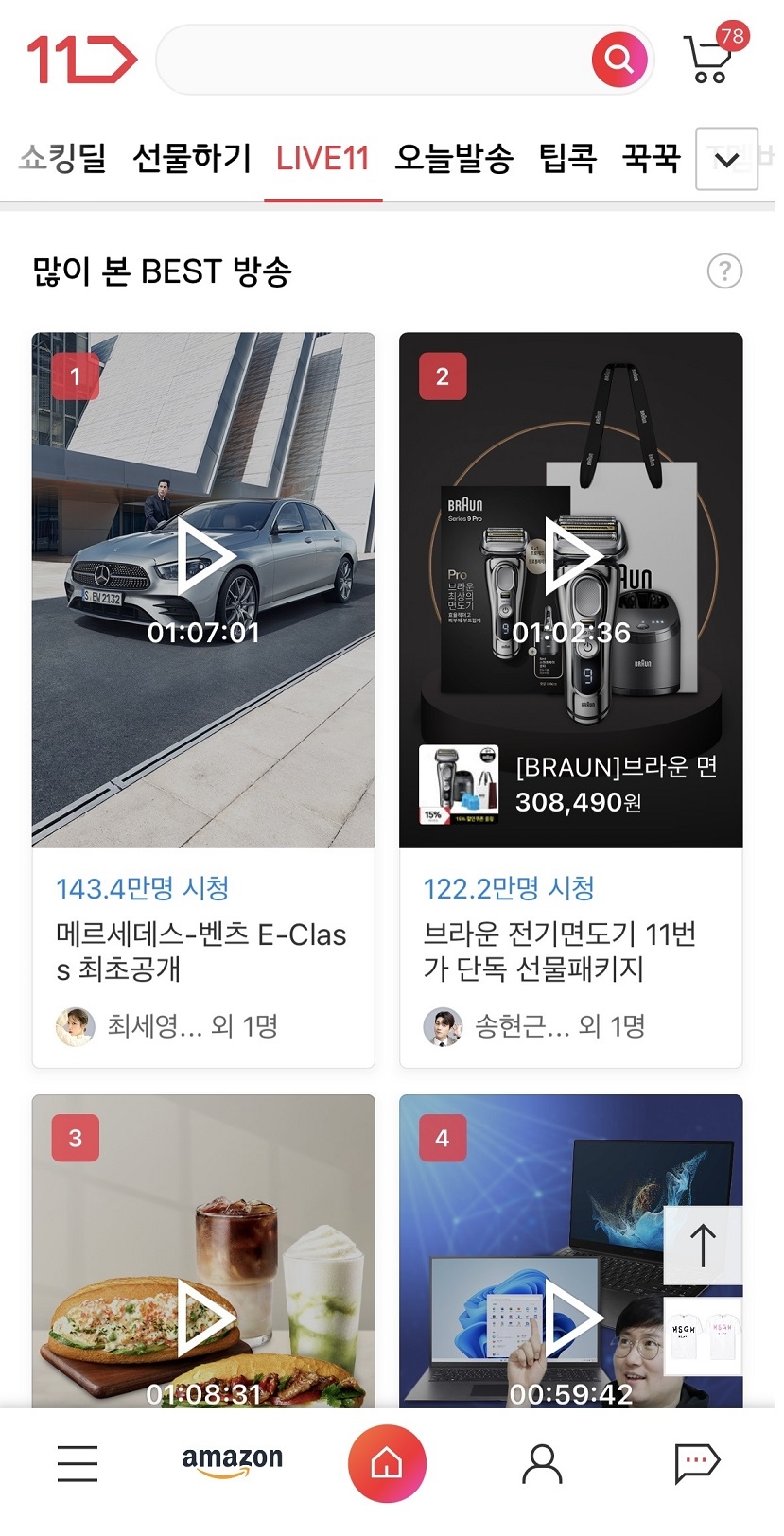Viewport: 784px width, 1536px height.
Task: Tap the 11st logo
Action: click(78, 59)
